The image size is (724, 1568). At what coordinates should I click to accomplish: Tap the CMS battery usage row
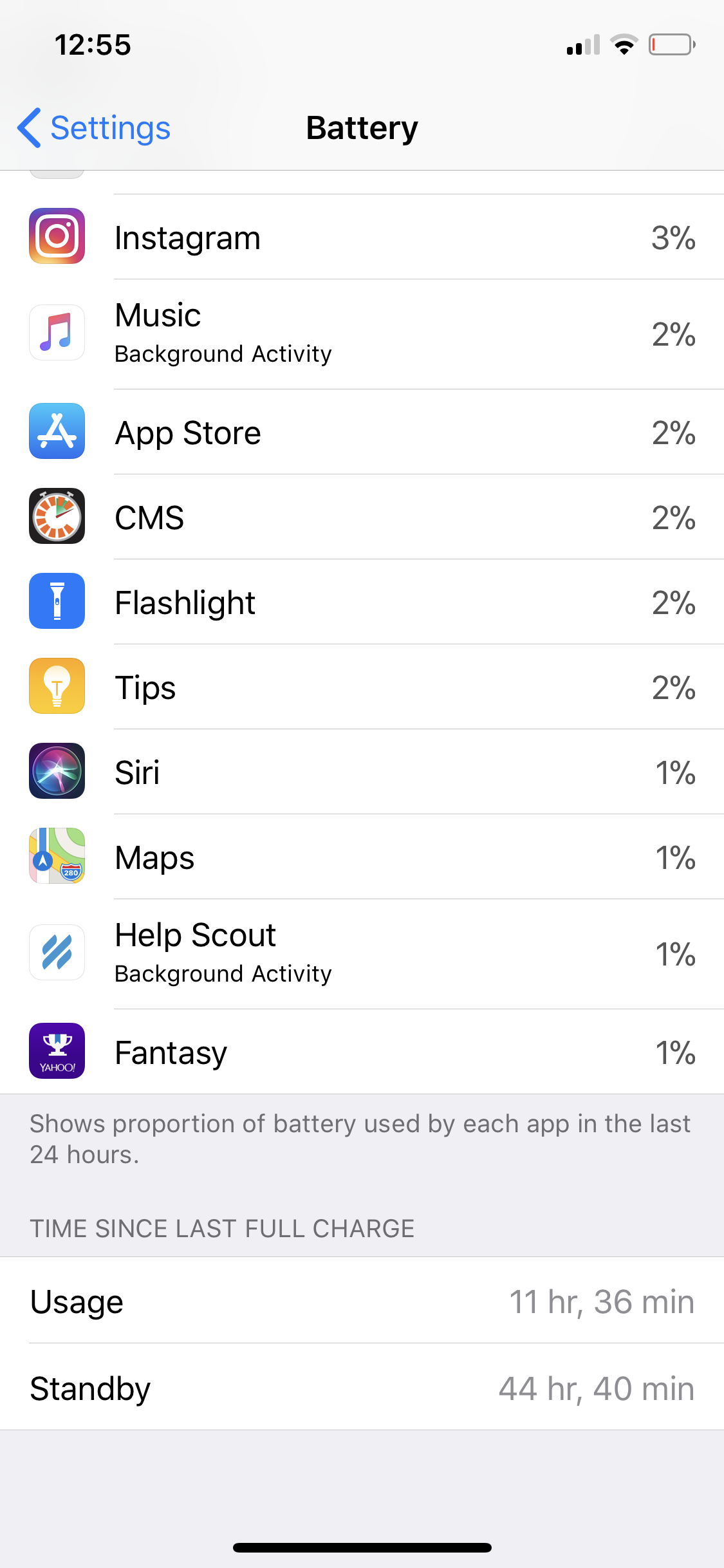[x=362, y=517]
